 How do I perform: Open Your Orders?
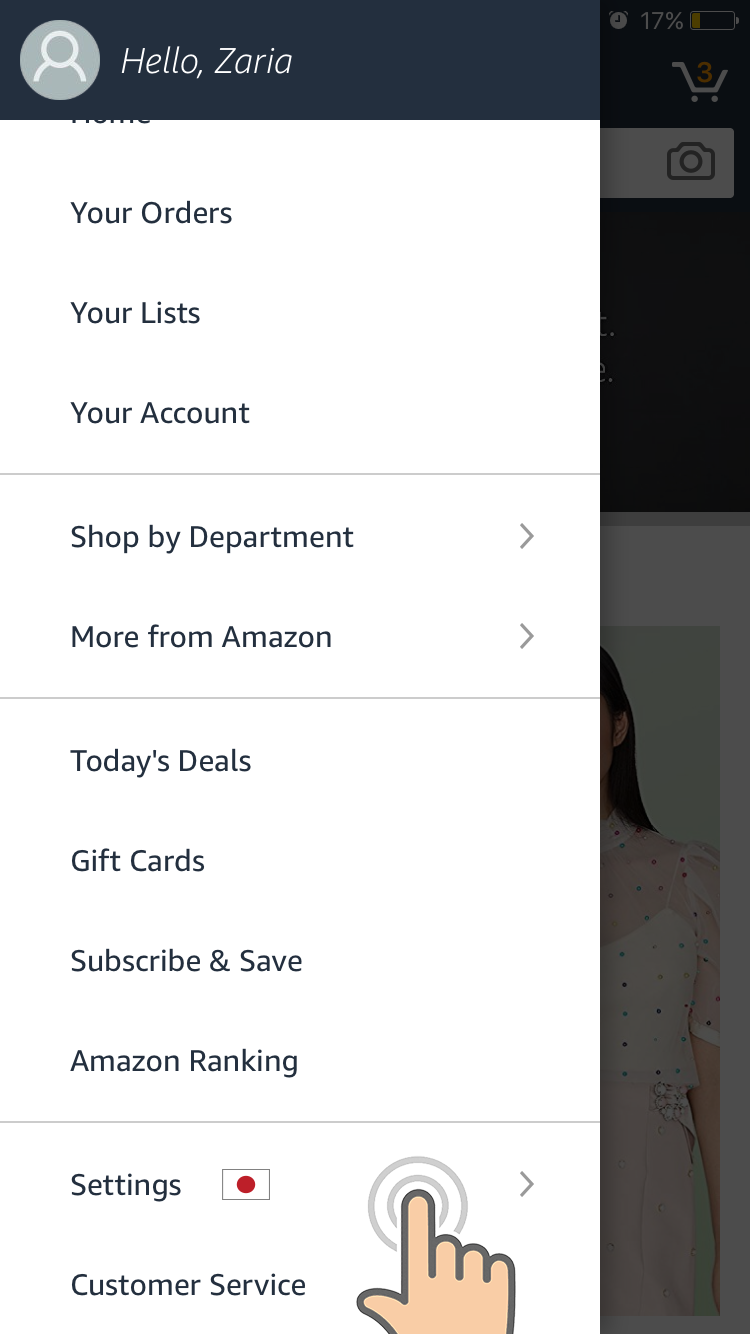click(300, 213)
